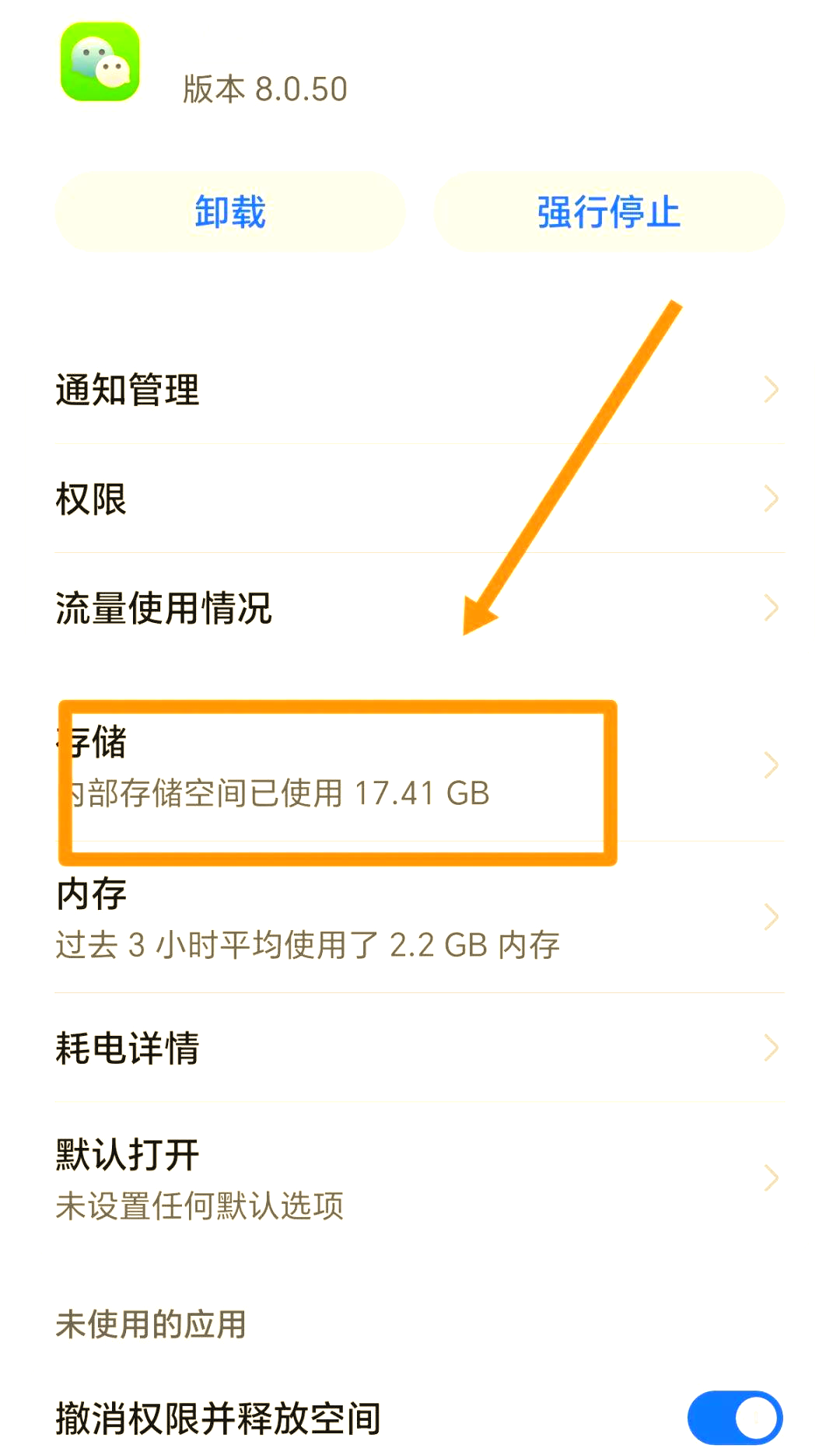Viewport: 840px width, 1452px height.
Task: Force stop the app with 强行停止
Action: (609, 212)
